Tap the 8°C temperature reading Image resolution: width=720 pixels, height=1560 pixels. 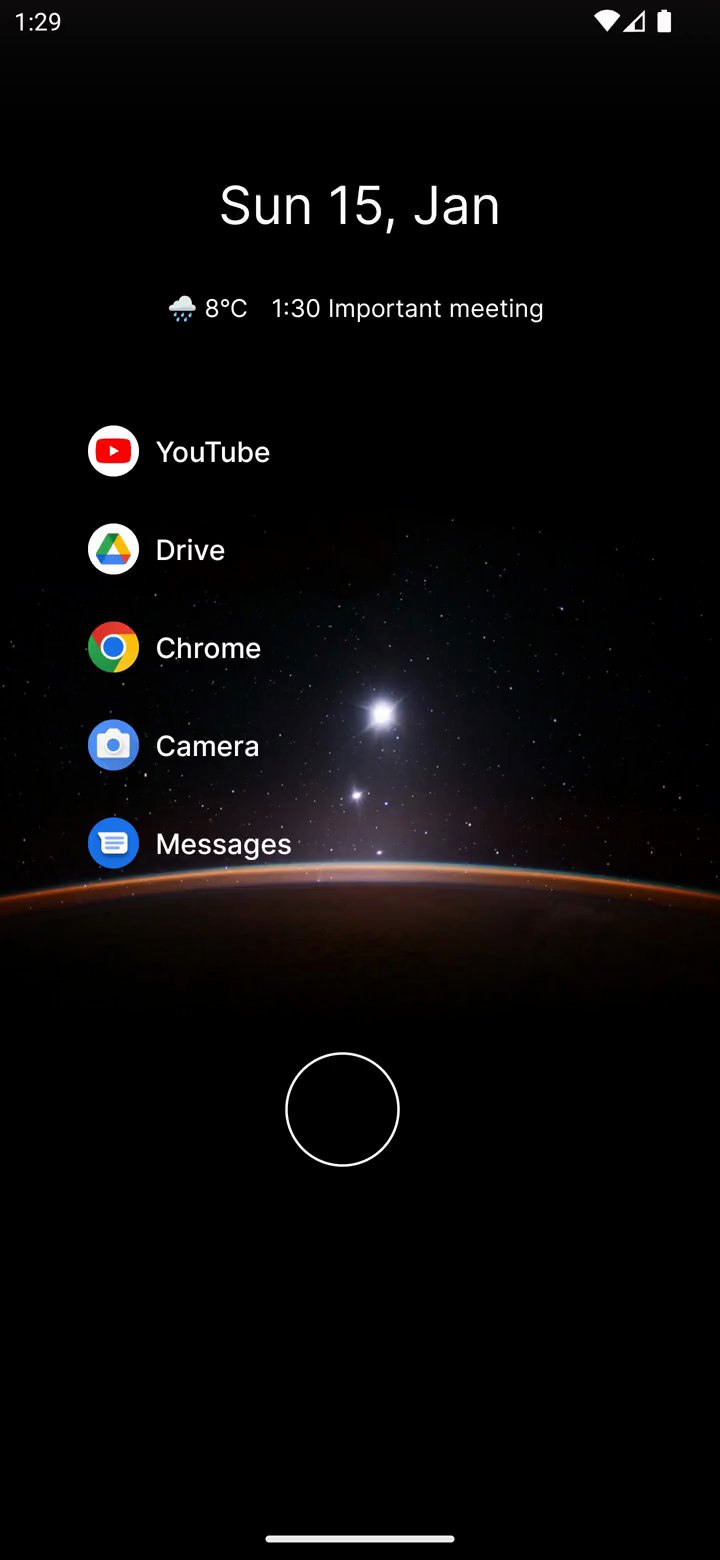225,308
